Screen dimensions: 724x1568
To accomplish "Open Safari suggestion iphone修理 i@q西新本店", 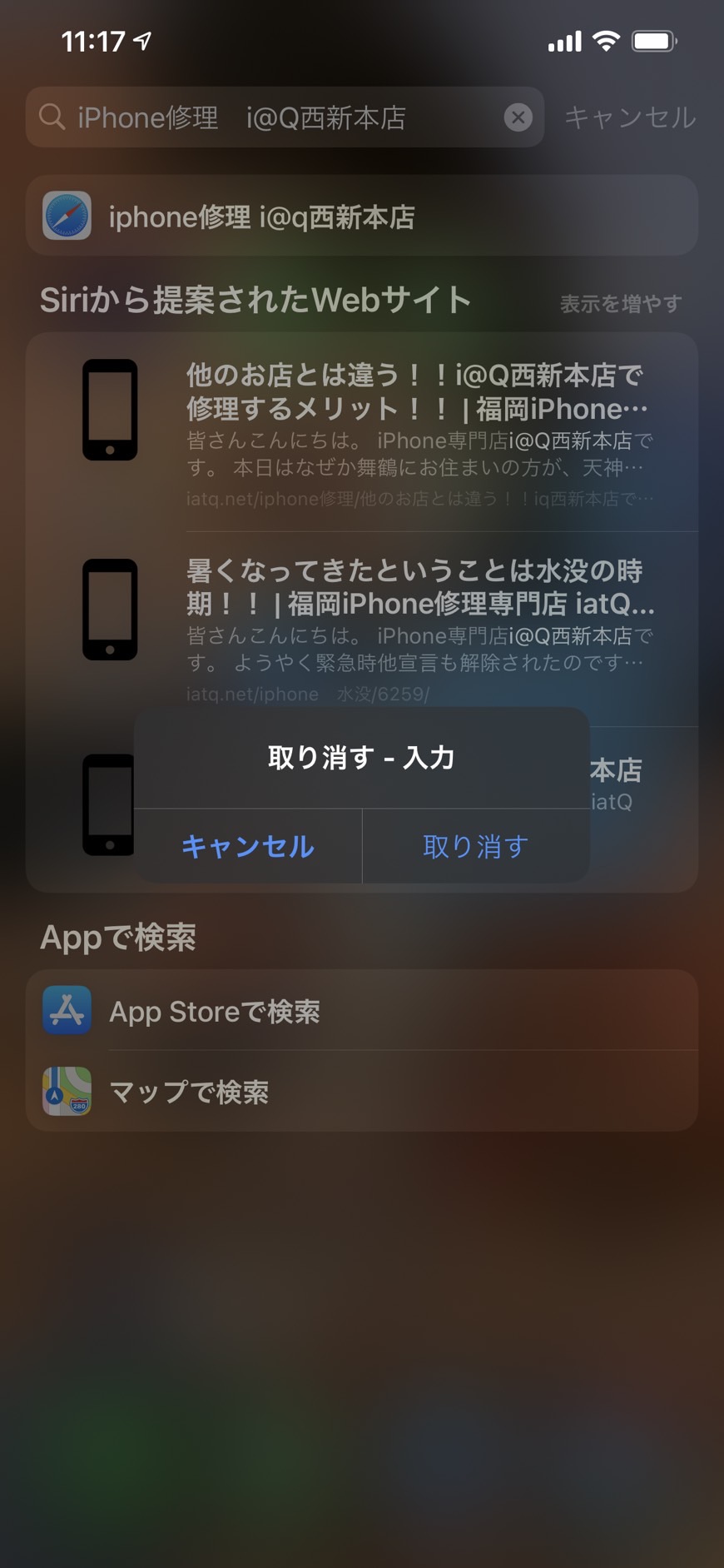I will pos(362,216).
